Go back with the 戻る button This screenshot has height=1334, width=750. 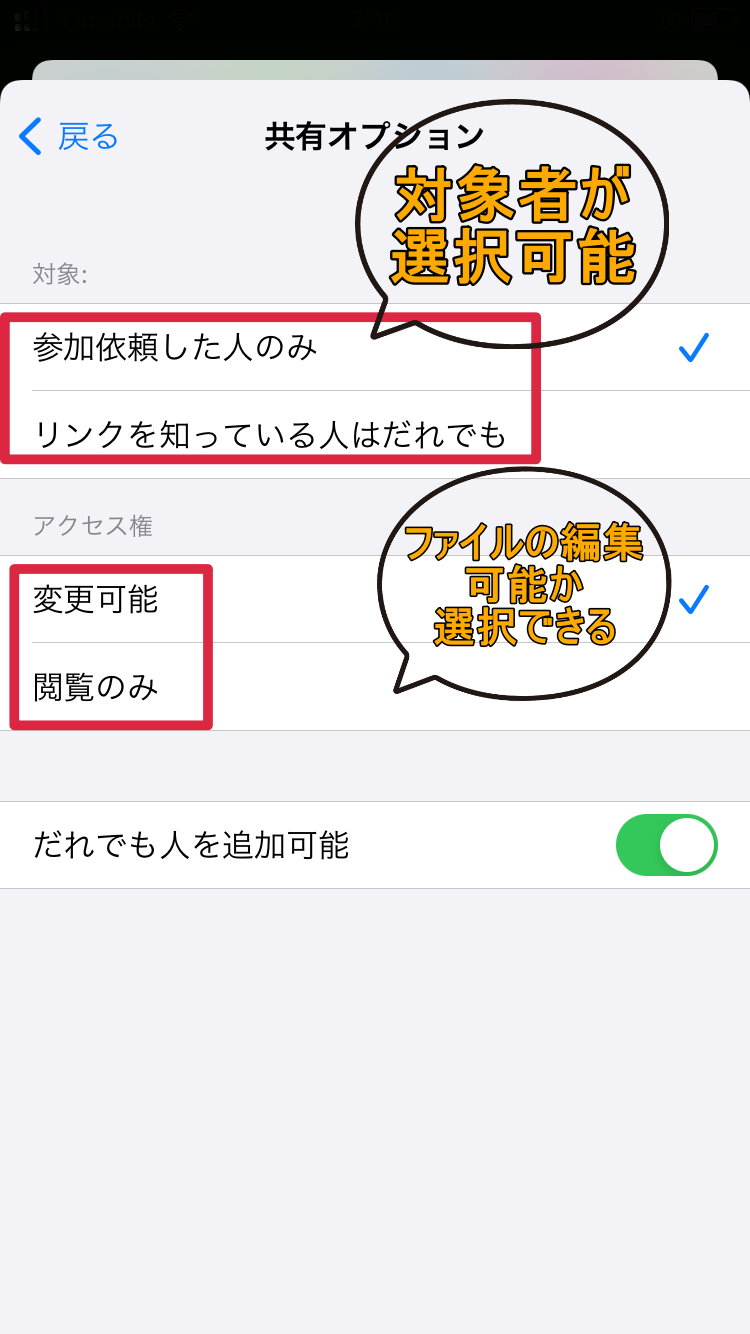pyautogui.click(x=70, y=136)
